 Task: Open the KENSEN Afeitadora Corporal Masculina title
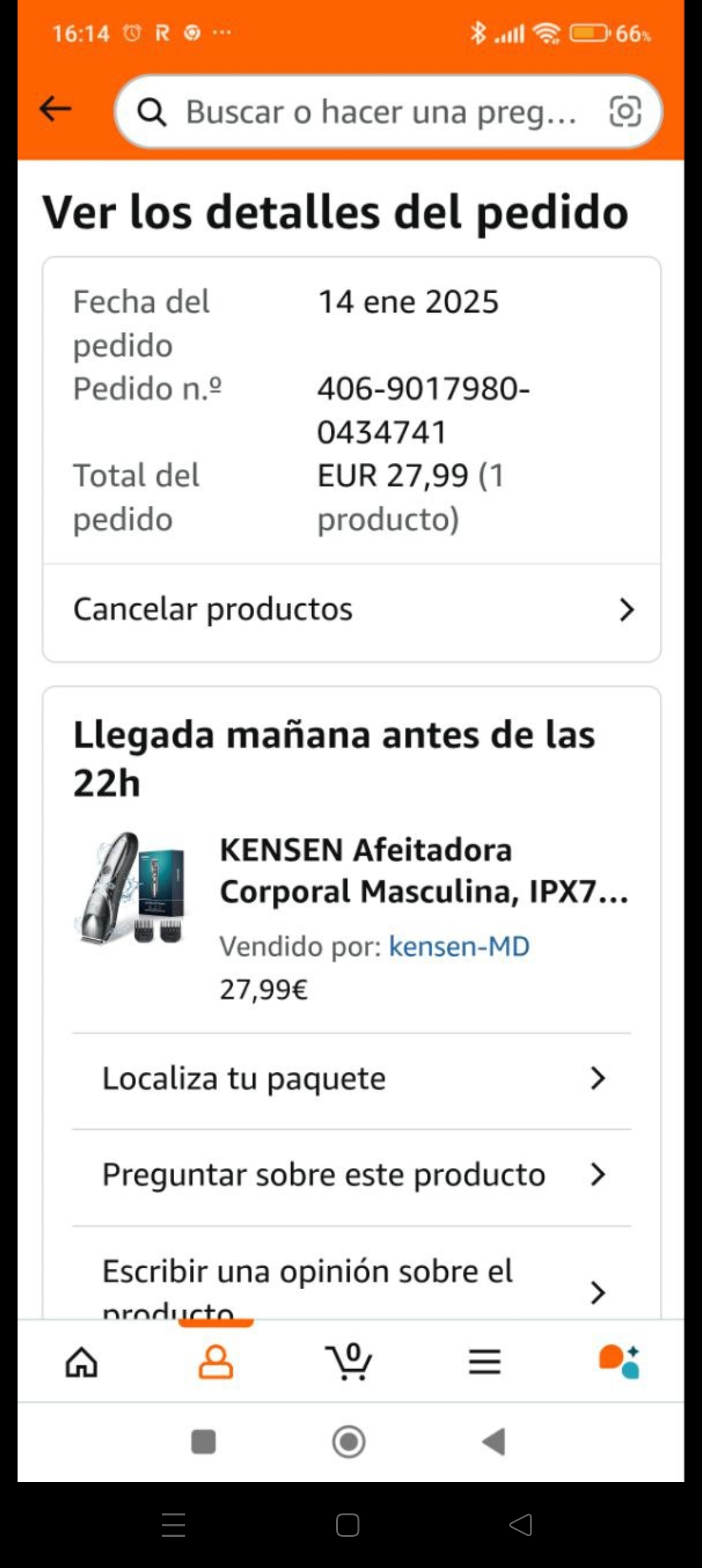click(x=424, y=870)
